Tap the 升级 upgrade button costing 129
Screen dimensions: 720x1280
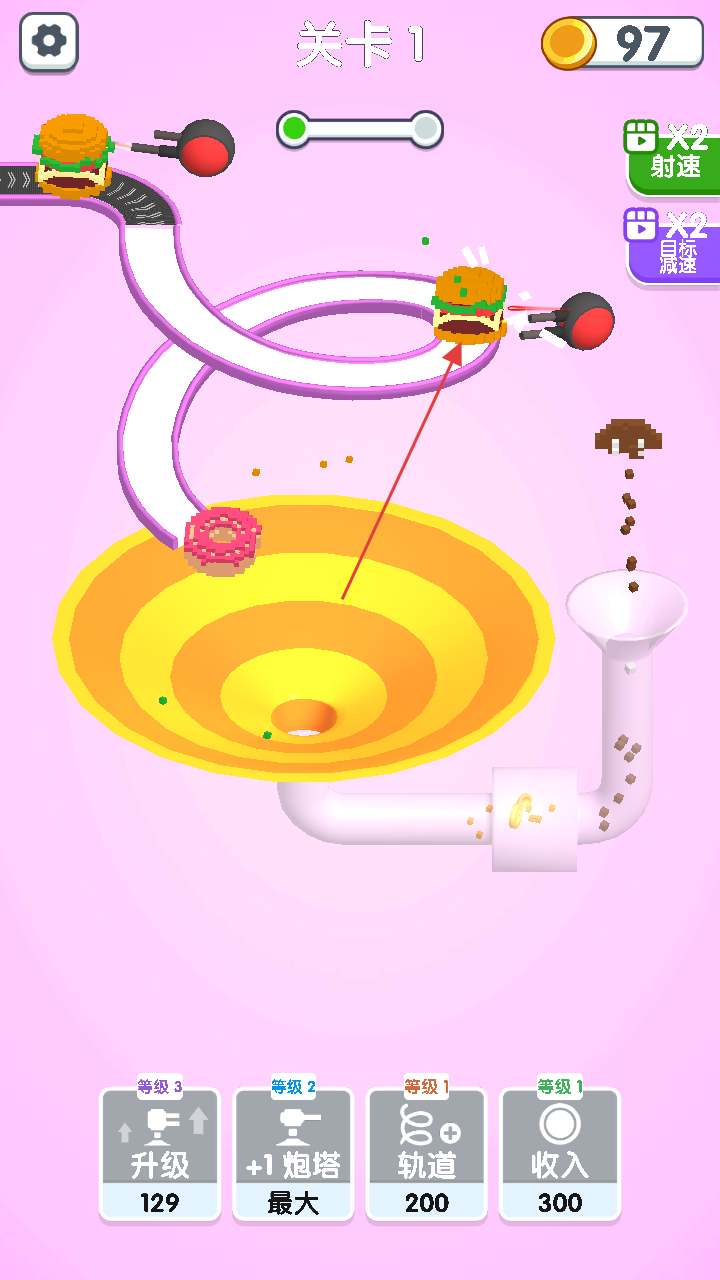click(x=160, y=1154)
